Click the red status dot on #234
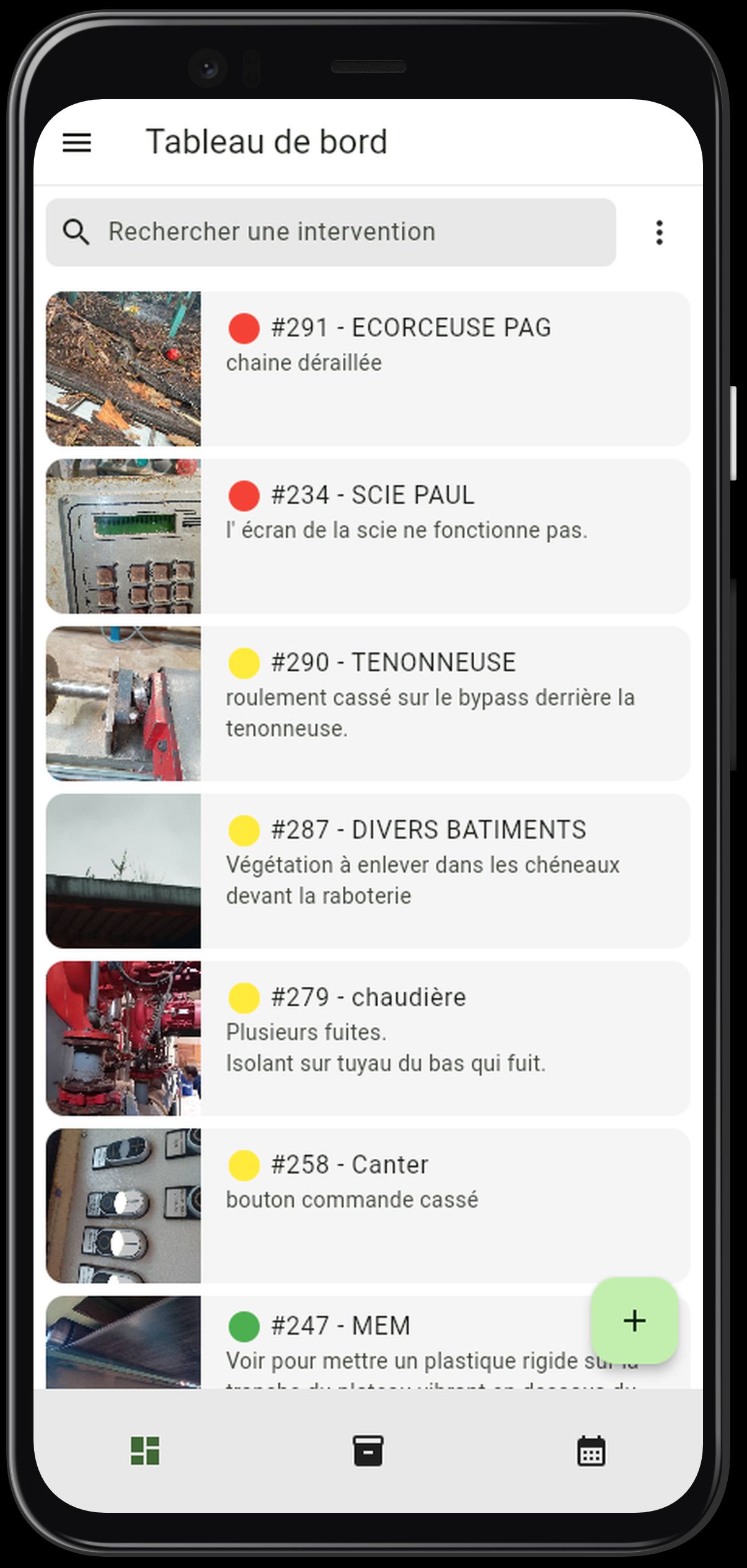The height and width of the screenshot is (1568, 747). pyautogui.click(x=244, y=495)
